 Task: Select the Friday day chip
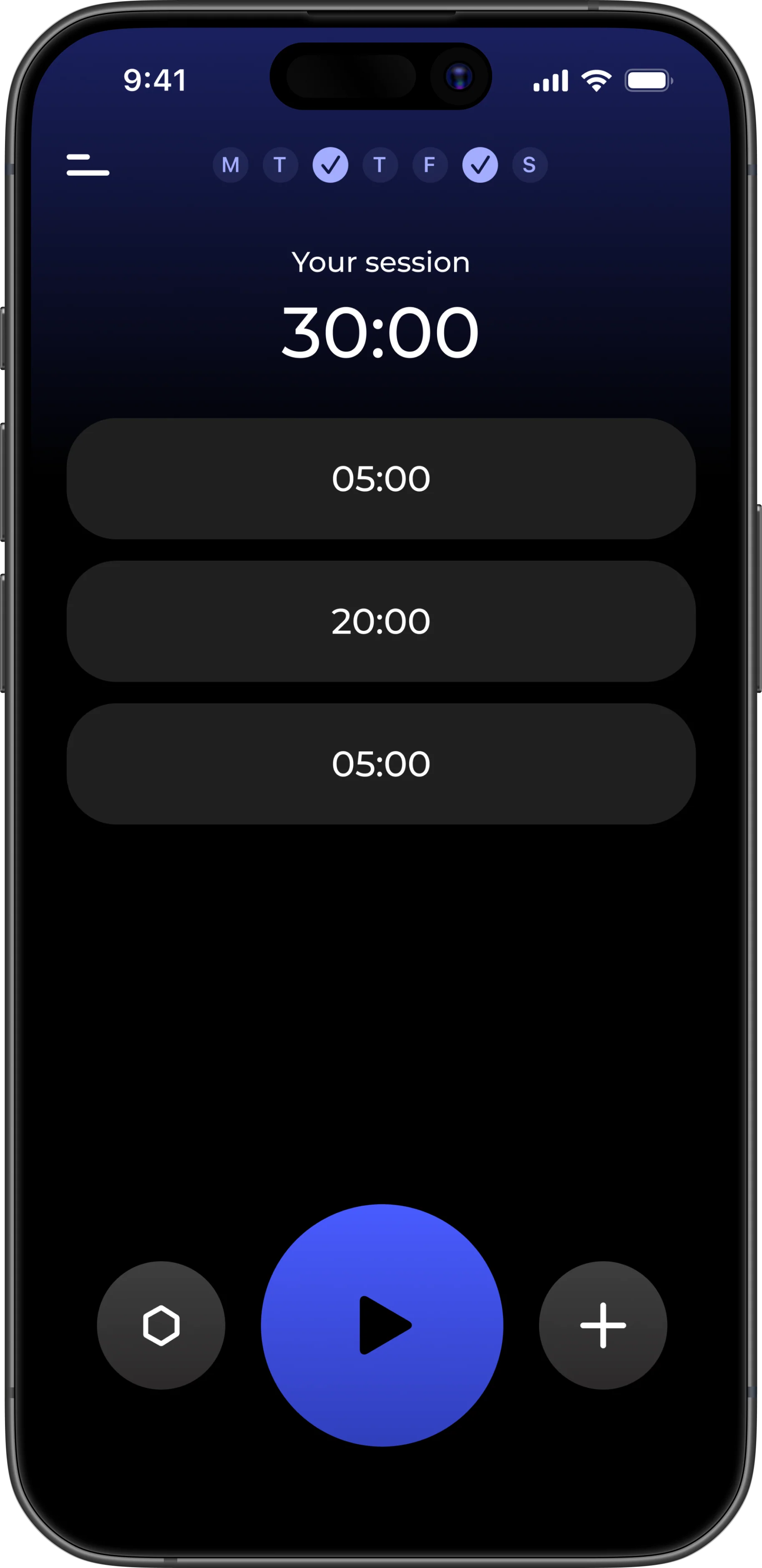430,165
